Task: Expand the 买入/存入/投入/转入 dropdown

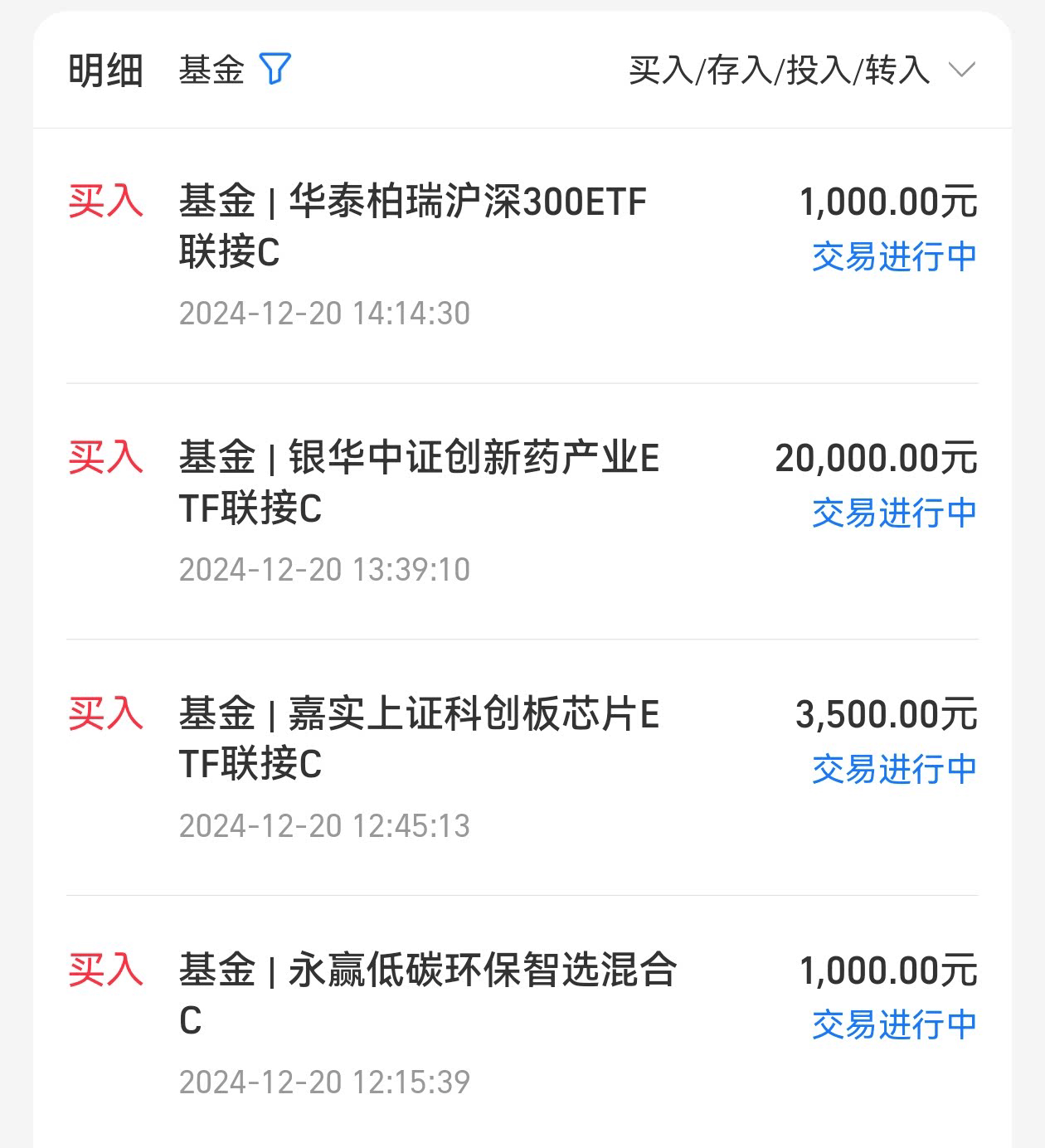Action: pyautogui.click(x=801, y=70)
